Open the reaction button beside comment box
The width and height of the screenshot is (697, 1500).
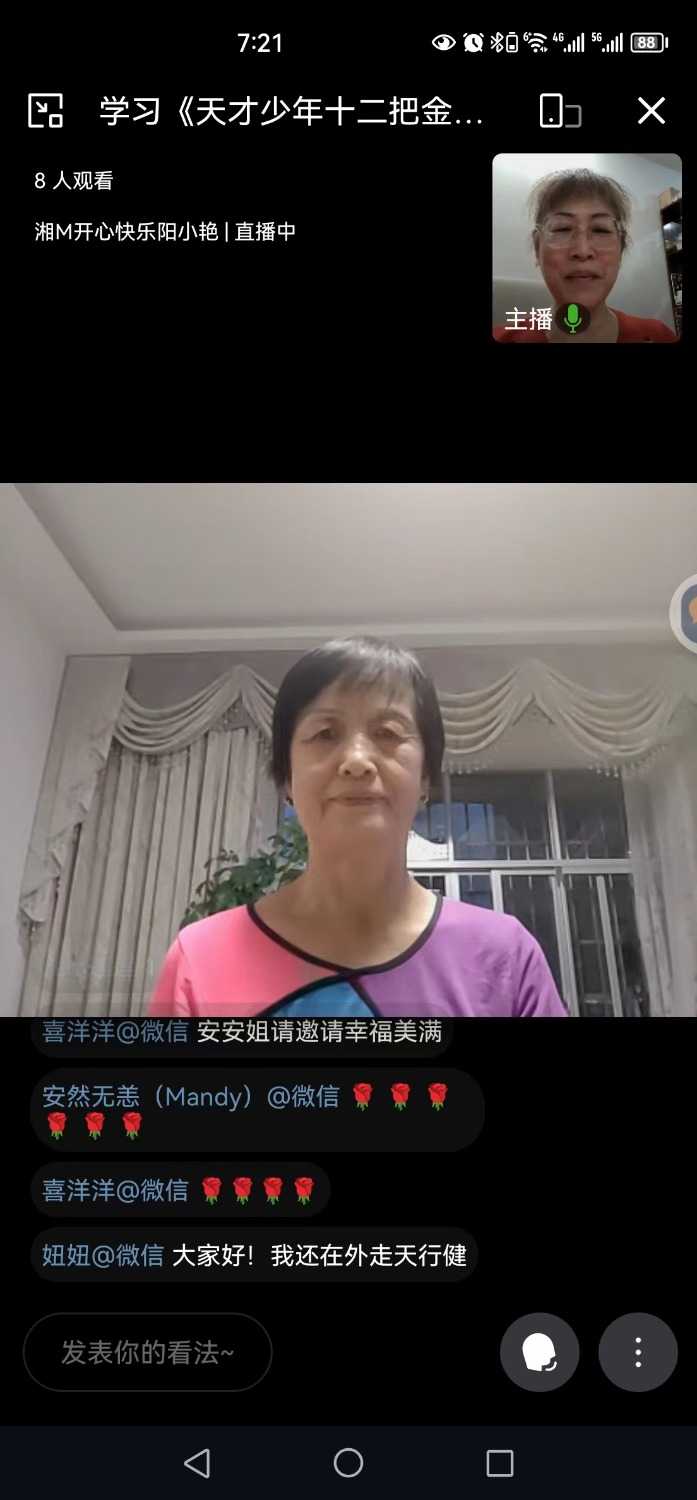coord(539,1352)
